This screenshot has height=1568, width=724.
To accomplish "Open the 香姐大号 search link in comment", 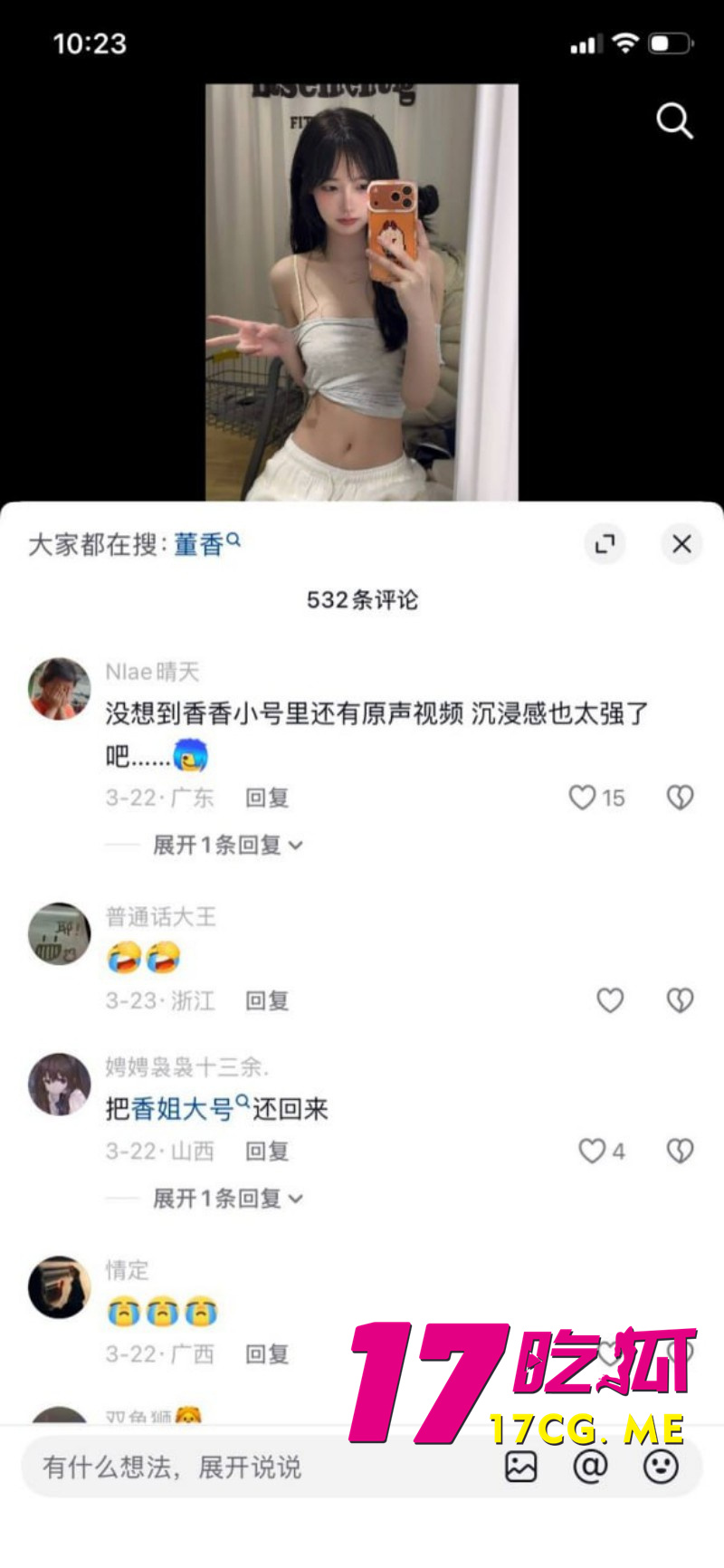I will 186,1109.
